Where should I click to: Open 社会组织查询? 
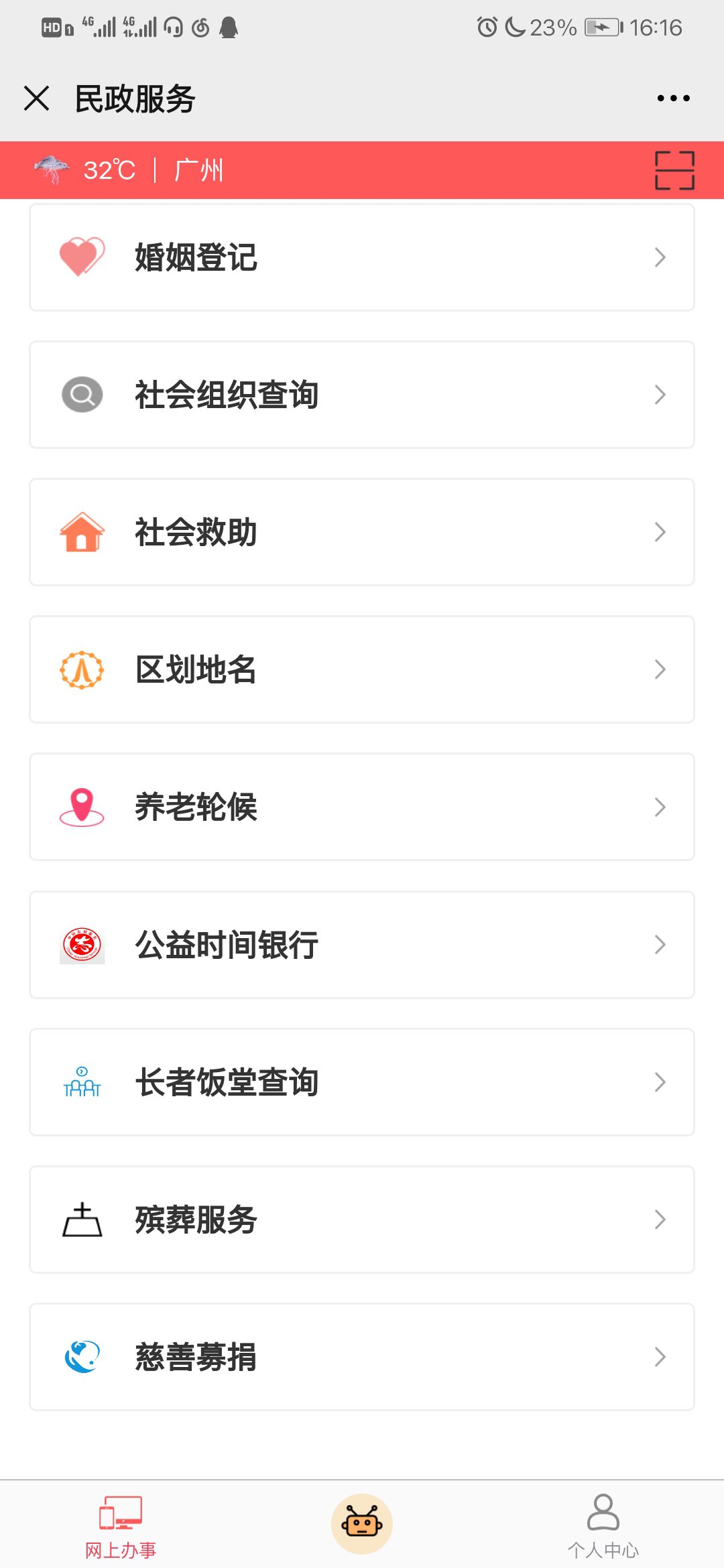point(362,395)
